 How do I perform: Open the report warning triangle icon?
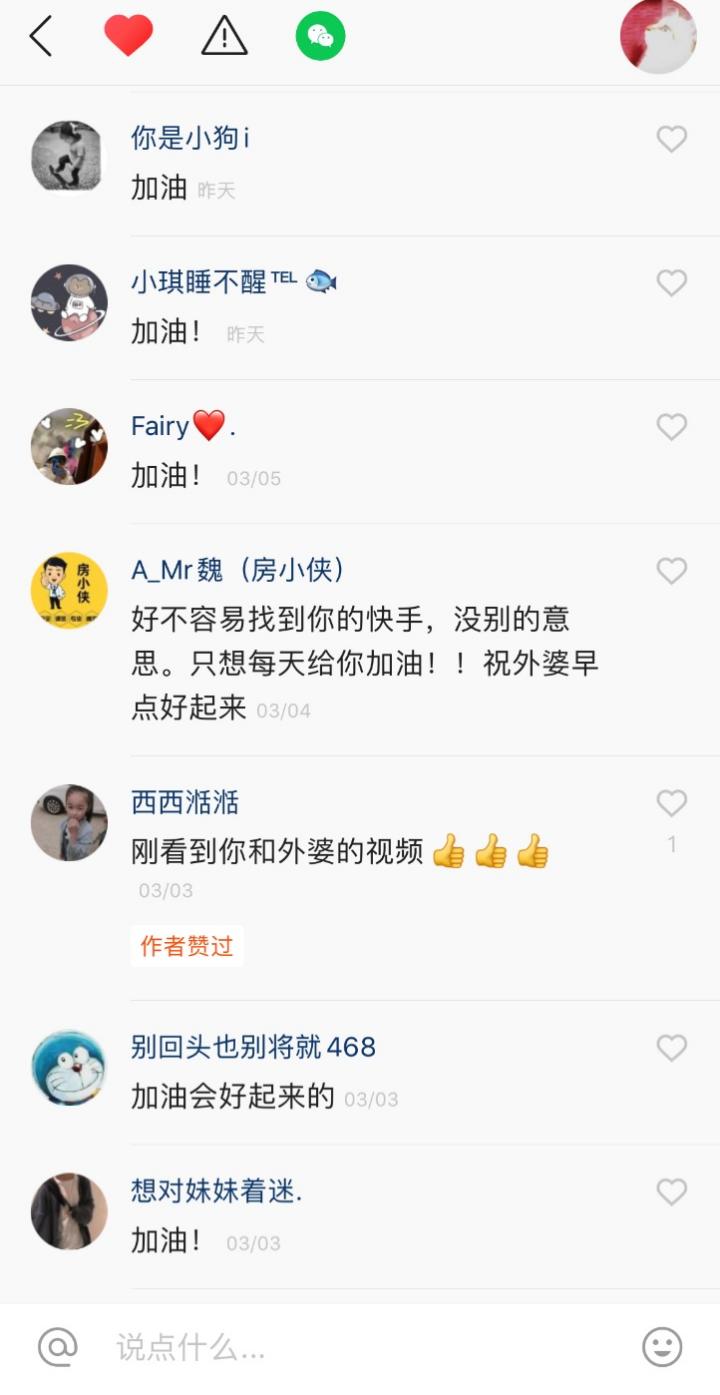tap(224, 37)
